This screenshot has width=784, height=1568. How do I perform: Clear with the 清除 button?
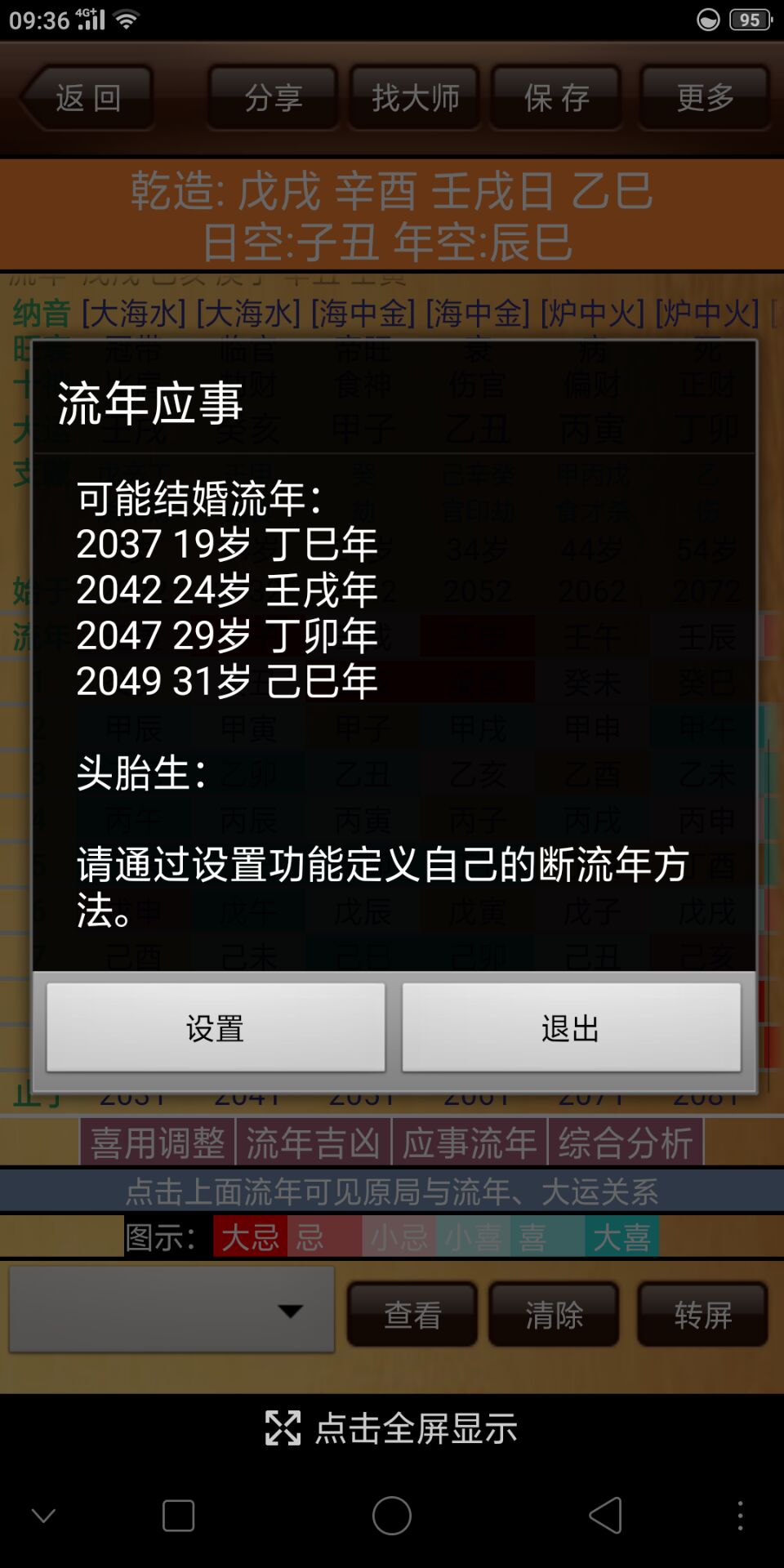pos(554,1314)
